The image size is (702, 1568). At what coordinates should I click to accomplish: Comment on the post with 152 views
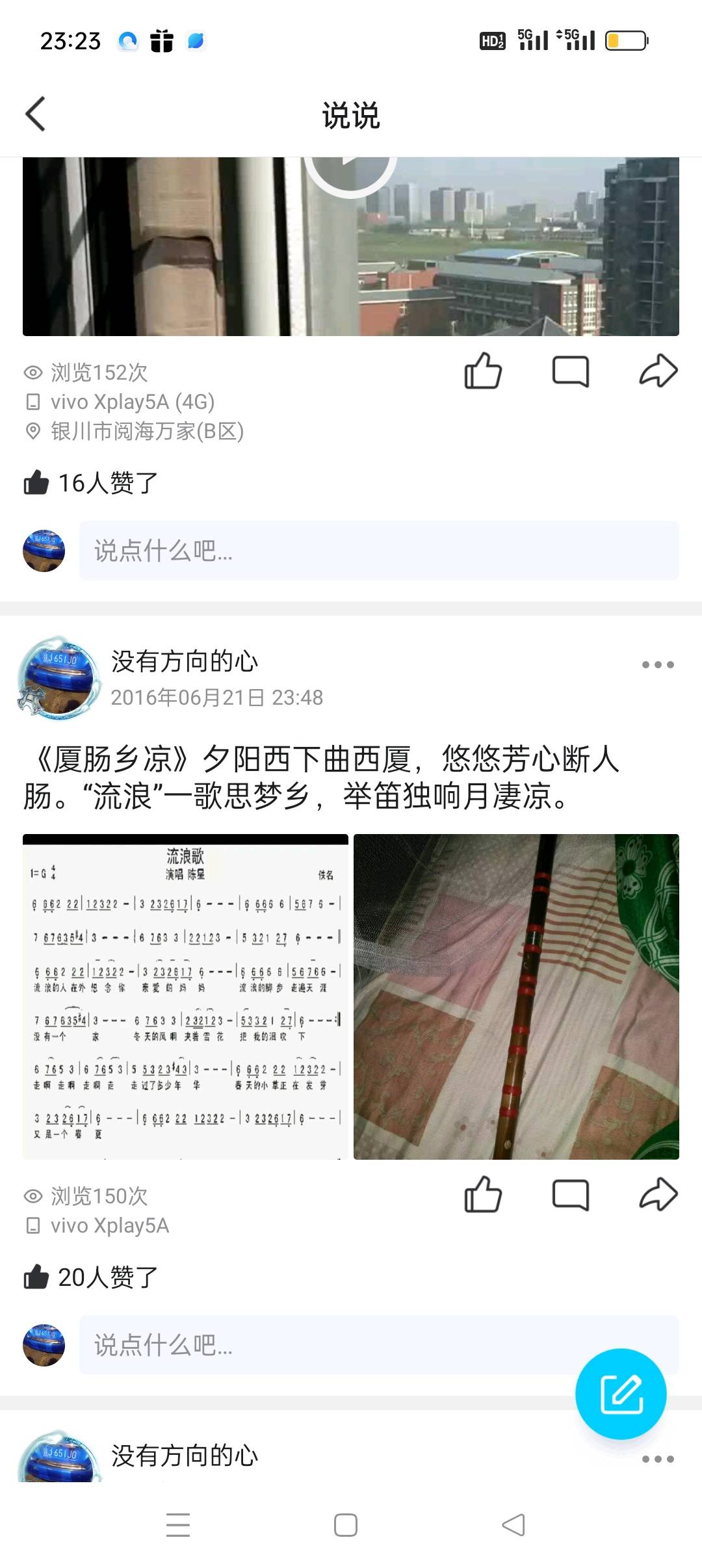[570, 371]
